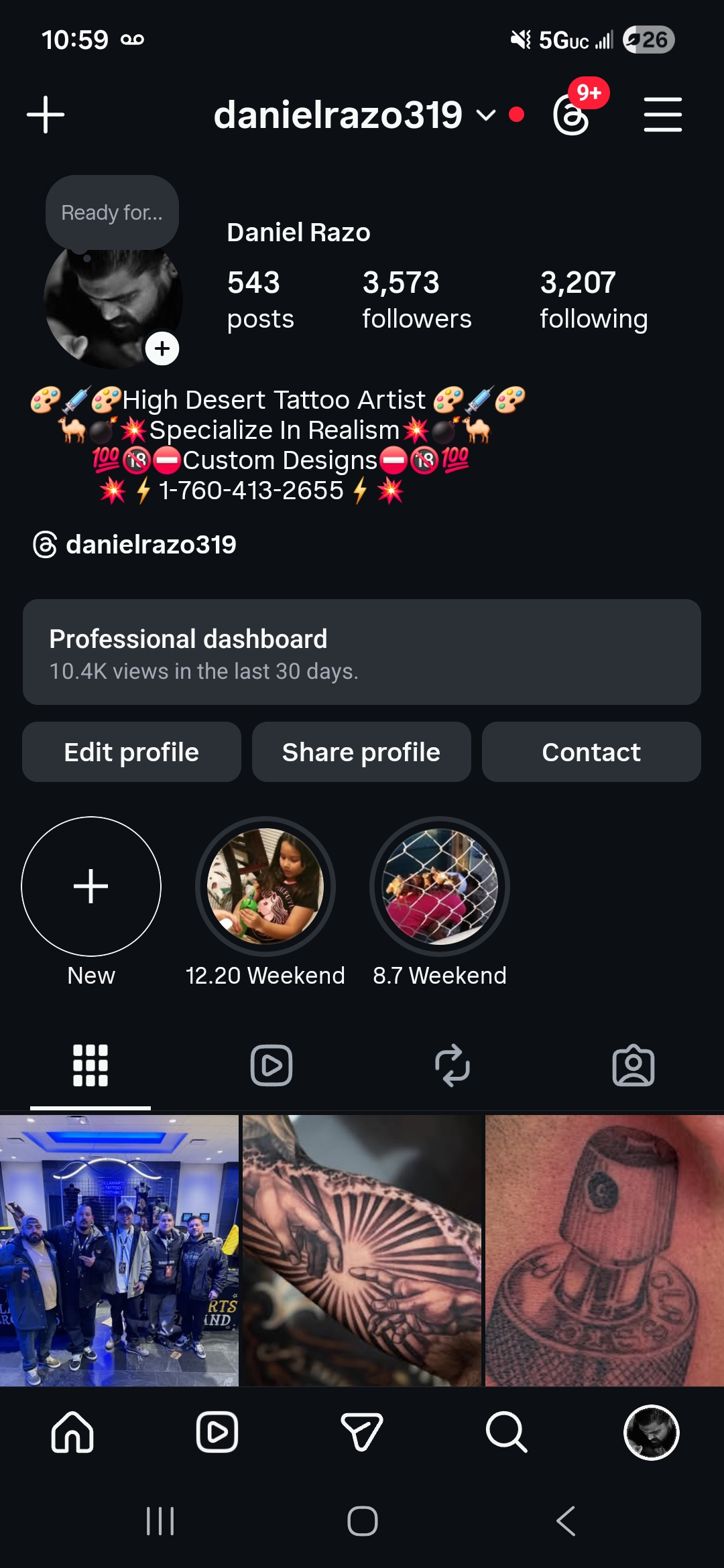This screenshot has height=1568, width=724.
Task: Open the 12.20 Weekend highlight
Action: (265, 887)
